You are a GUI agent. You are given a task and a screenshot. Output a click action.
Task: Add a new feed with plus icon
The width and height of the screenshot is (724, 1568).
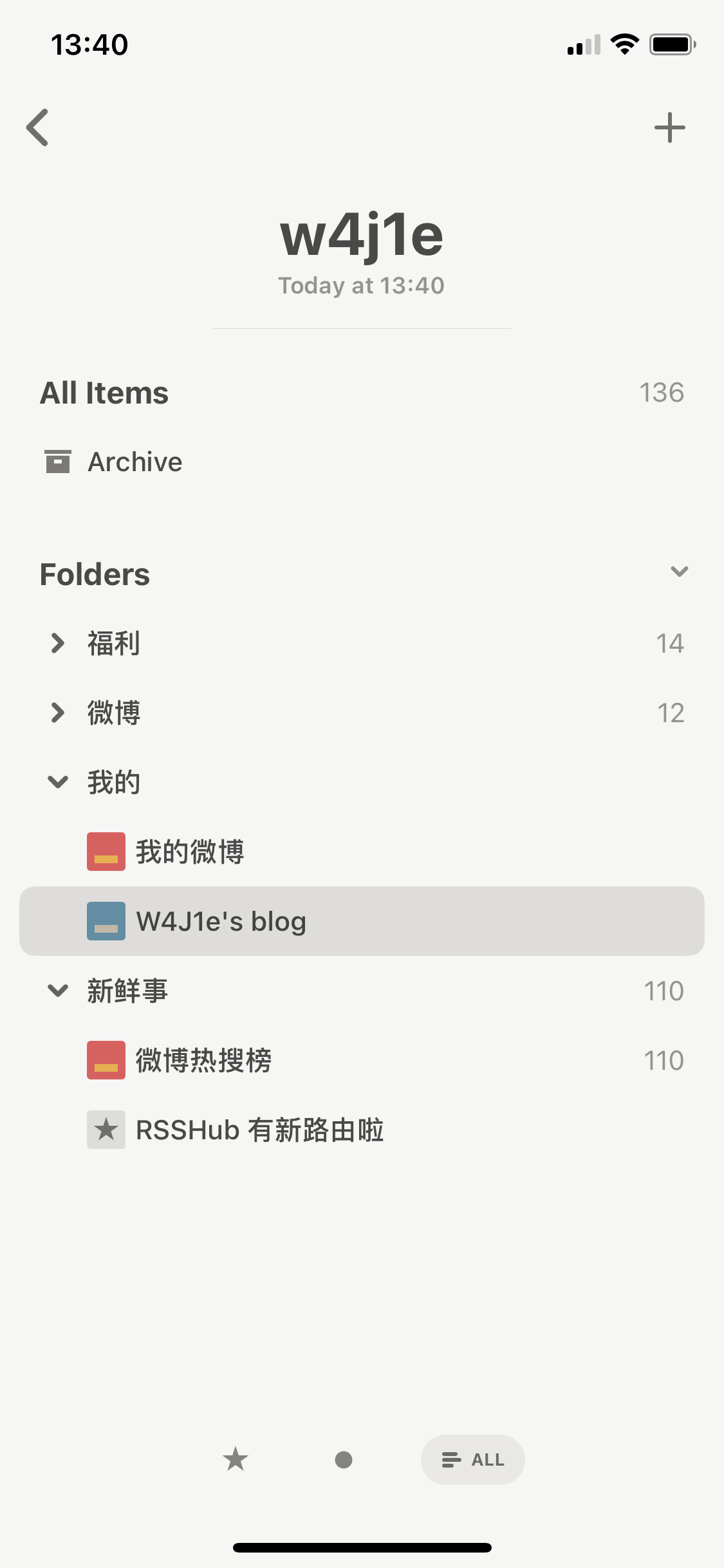pyautogui.click(x=669, y=127)
